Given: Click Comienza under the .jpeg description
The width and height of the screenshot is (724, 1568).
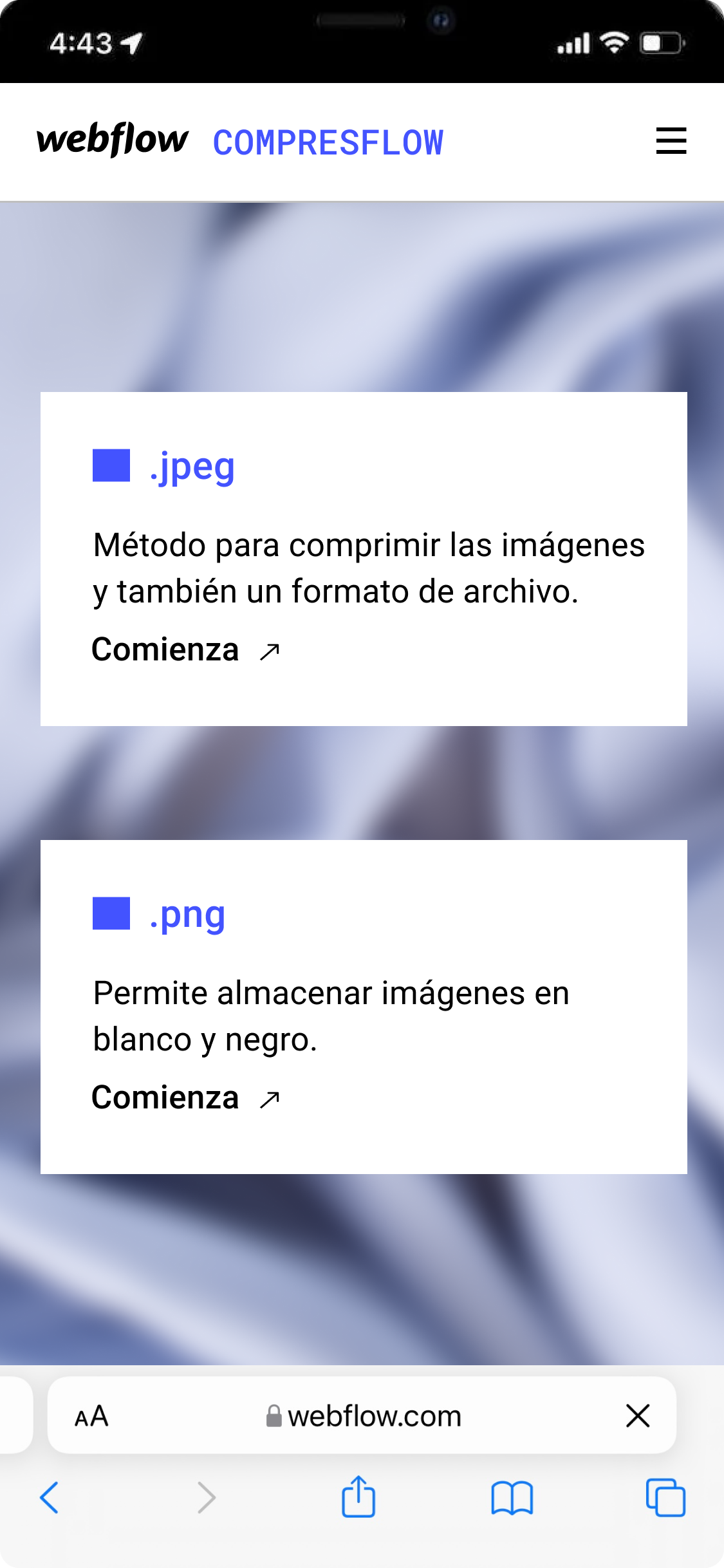Looking at the screenshot, I should point(165,649).
